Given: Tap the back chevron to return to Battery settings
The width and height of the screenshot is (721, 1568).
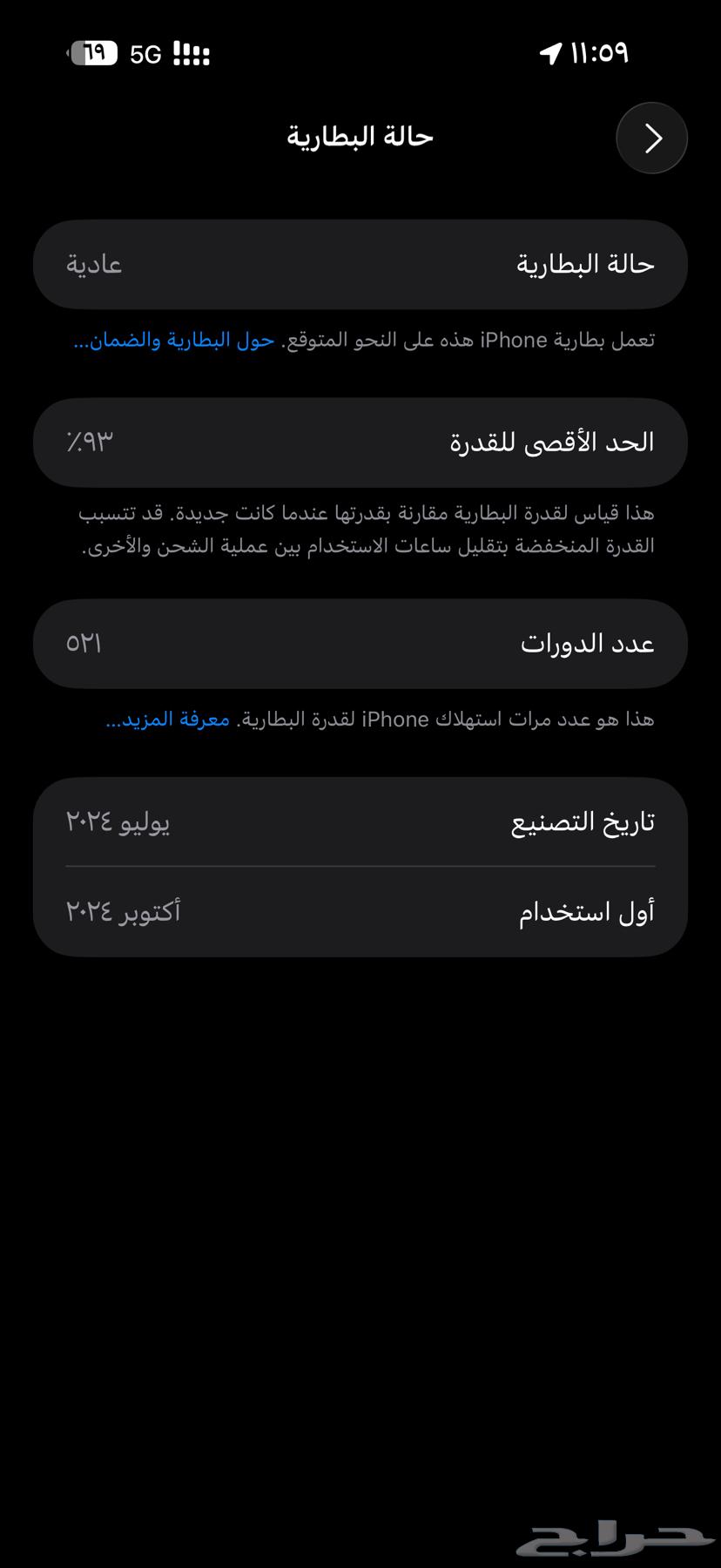Looking at the screenshot, I should [x=650, y=137].
